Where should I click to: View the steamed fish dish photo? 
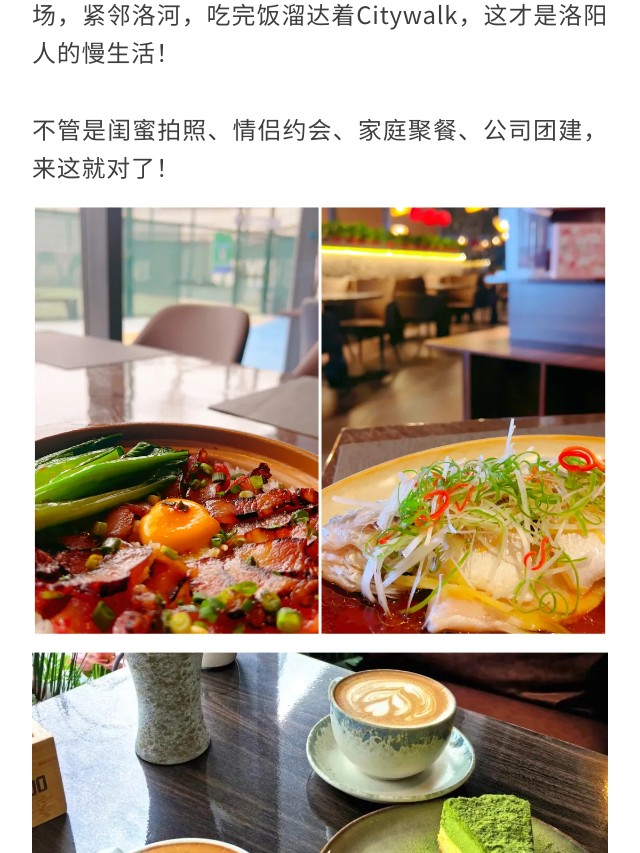click(463, 420)
